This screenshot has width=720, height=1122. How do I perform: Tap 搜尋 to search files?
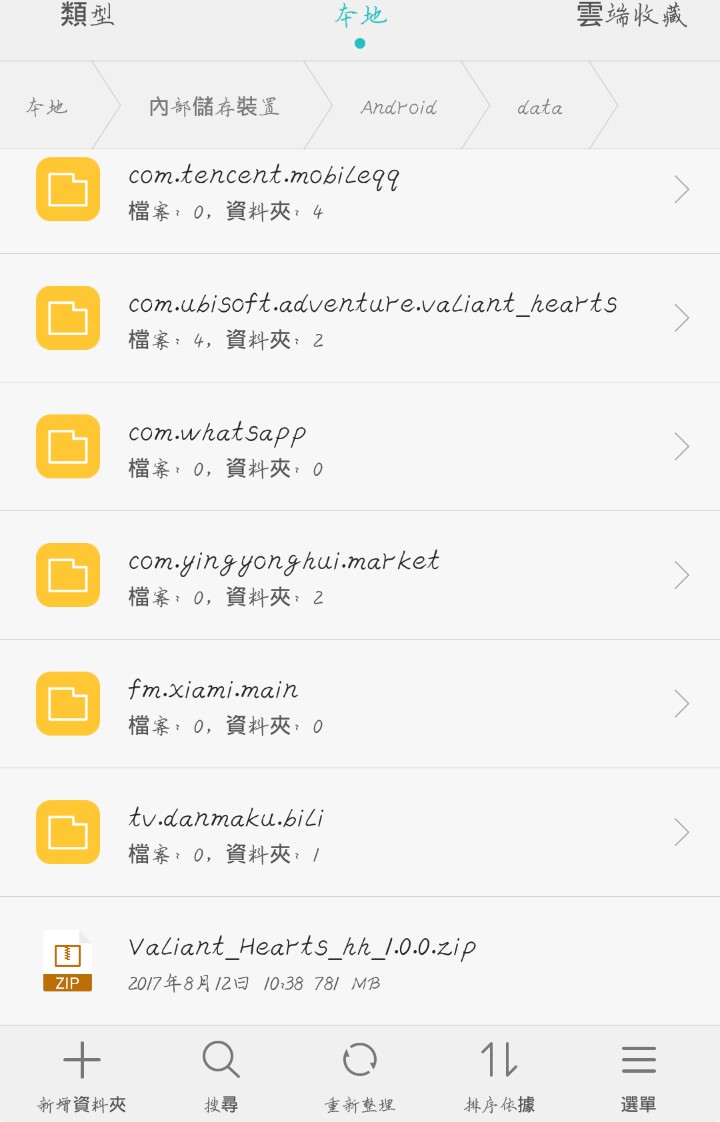[221, 1076]
